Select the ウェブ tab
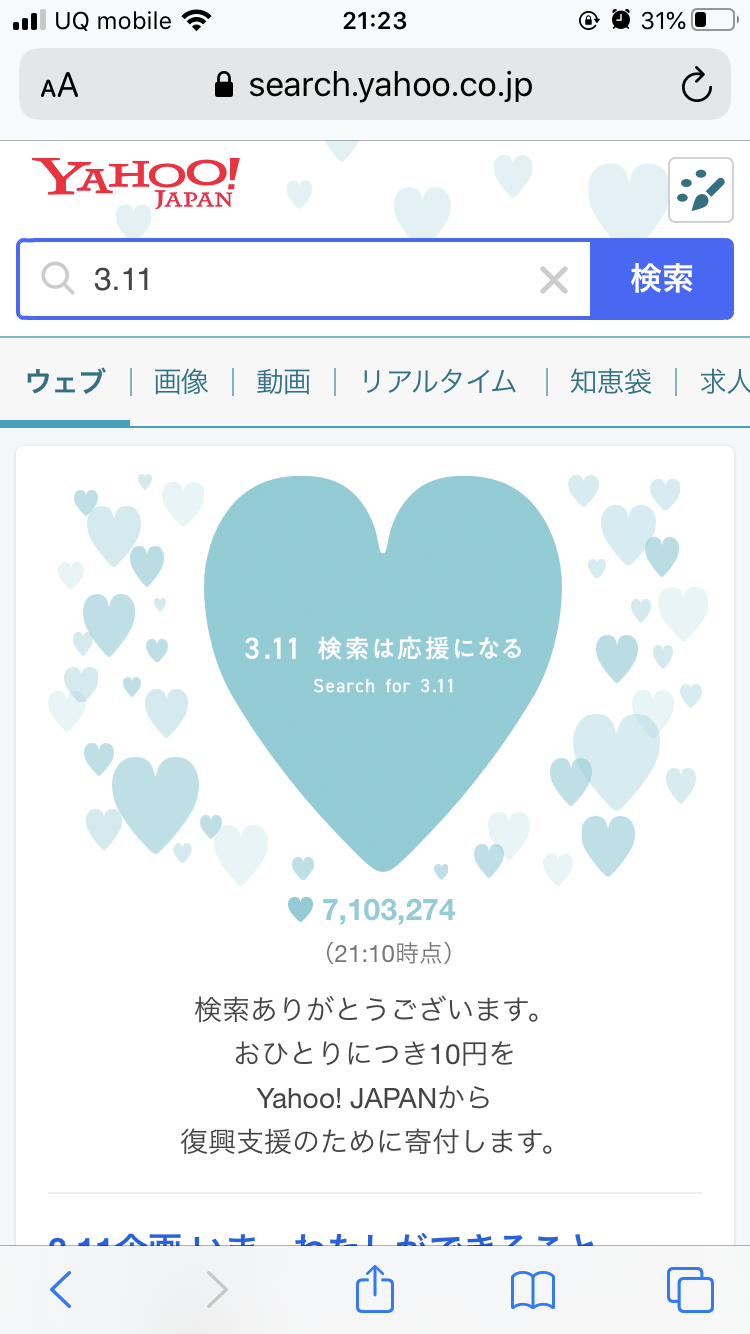The image size is (750, 1334). (65, 381)
